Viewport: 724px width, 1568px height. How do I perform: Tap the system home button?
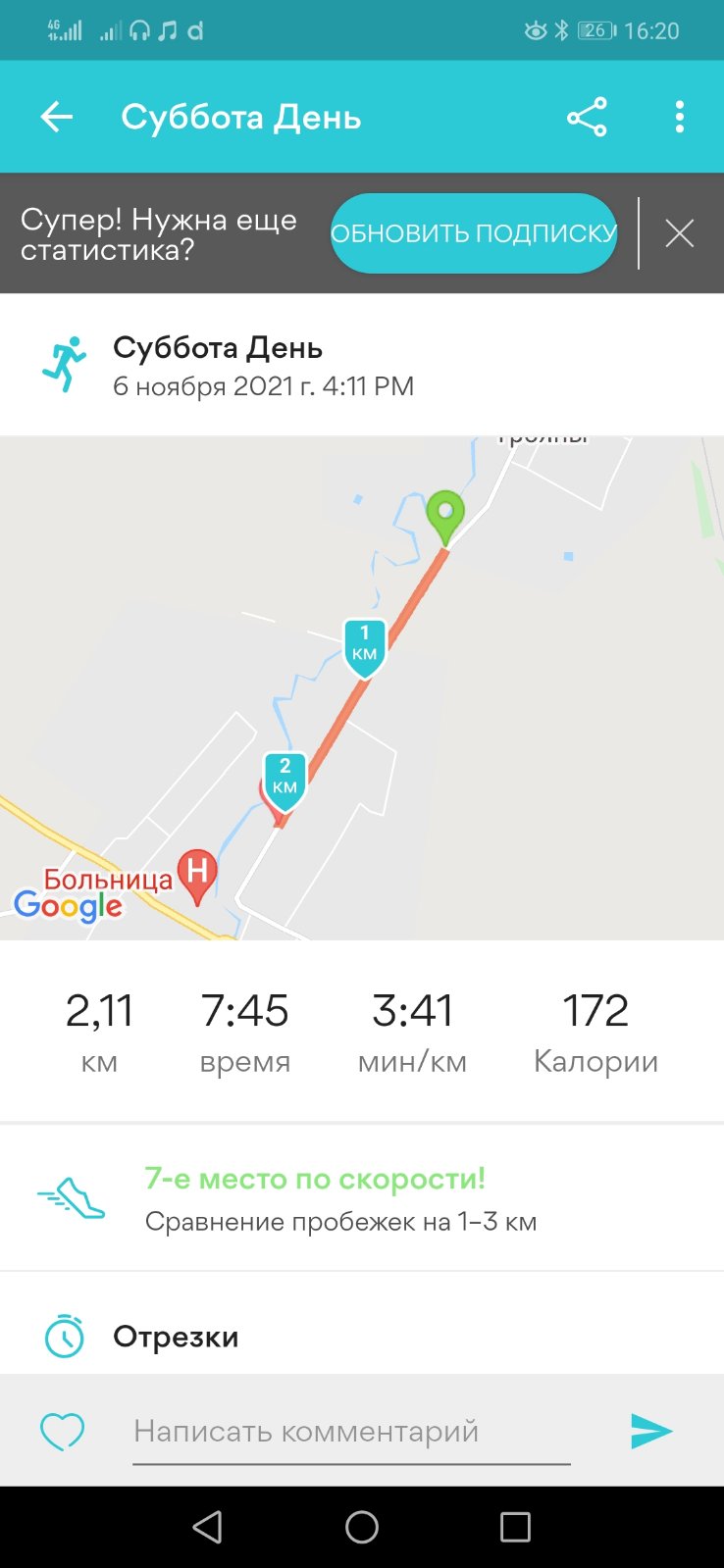[362, 1527]
